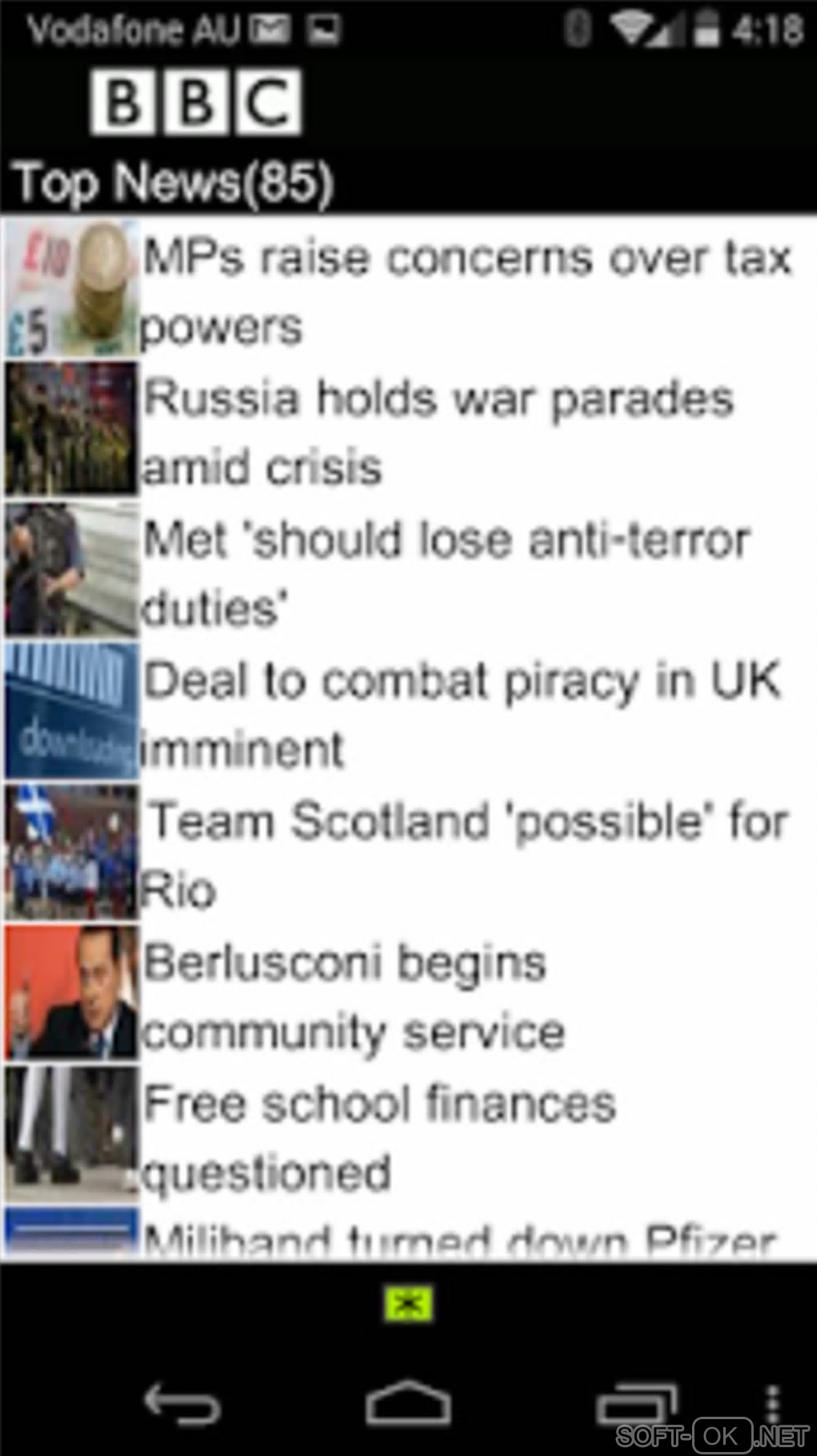Tap the small green icon below the list
This screenshot has height=1456, width=817.
(408, 1304)
